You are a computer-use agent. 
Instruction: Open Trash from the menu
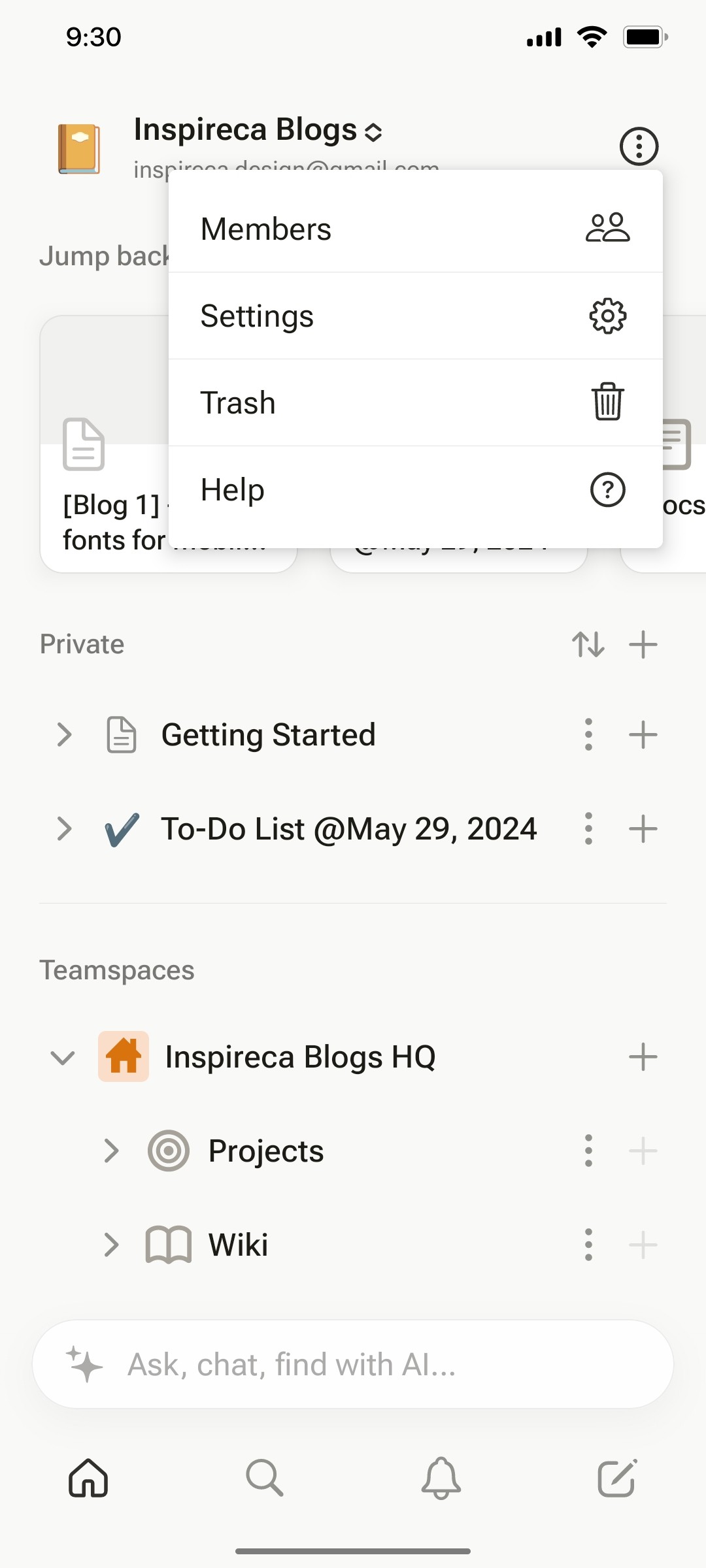416,402
